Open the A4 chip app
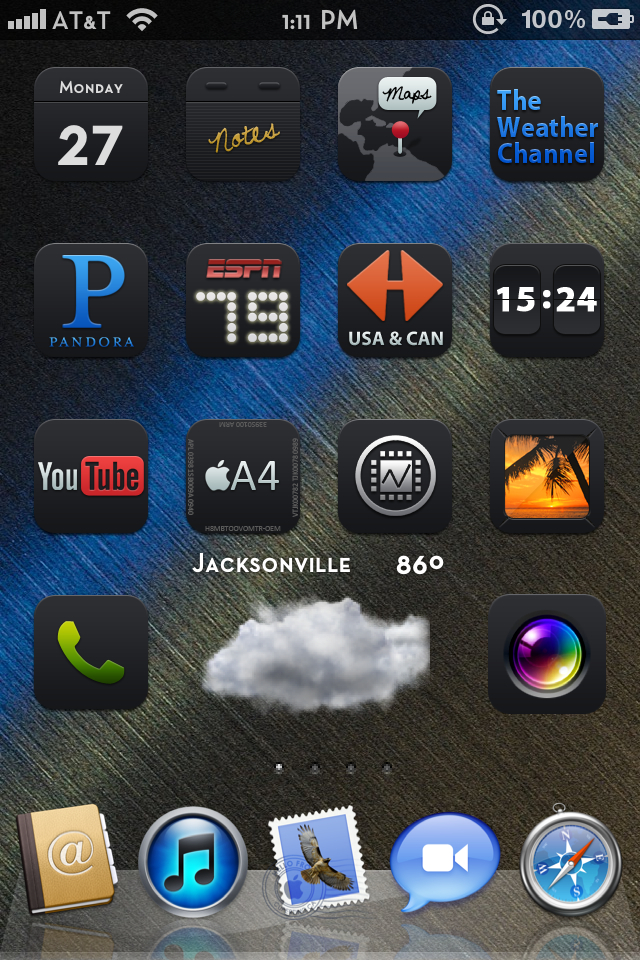The width and height of the screenshot is (640, 960). click(243, 477)
